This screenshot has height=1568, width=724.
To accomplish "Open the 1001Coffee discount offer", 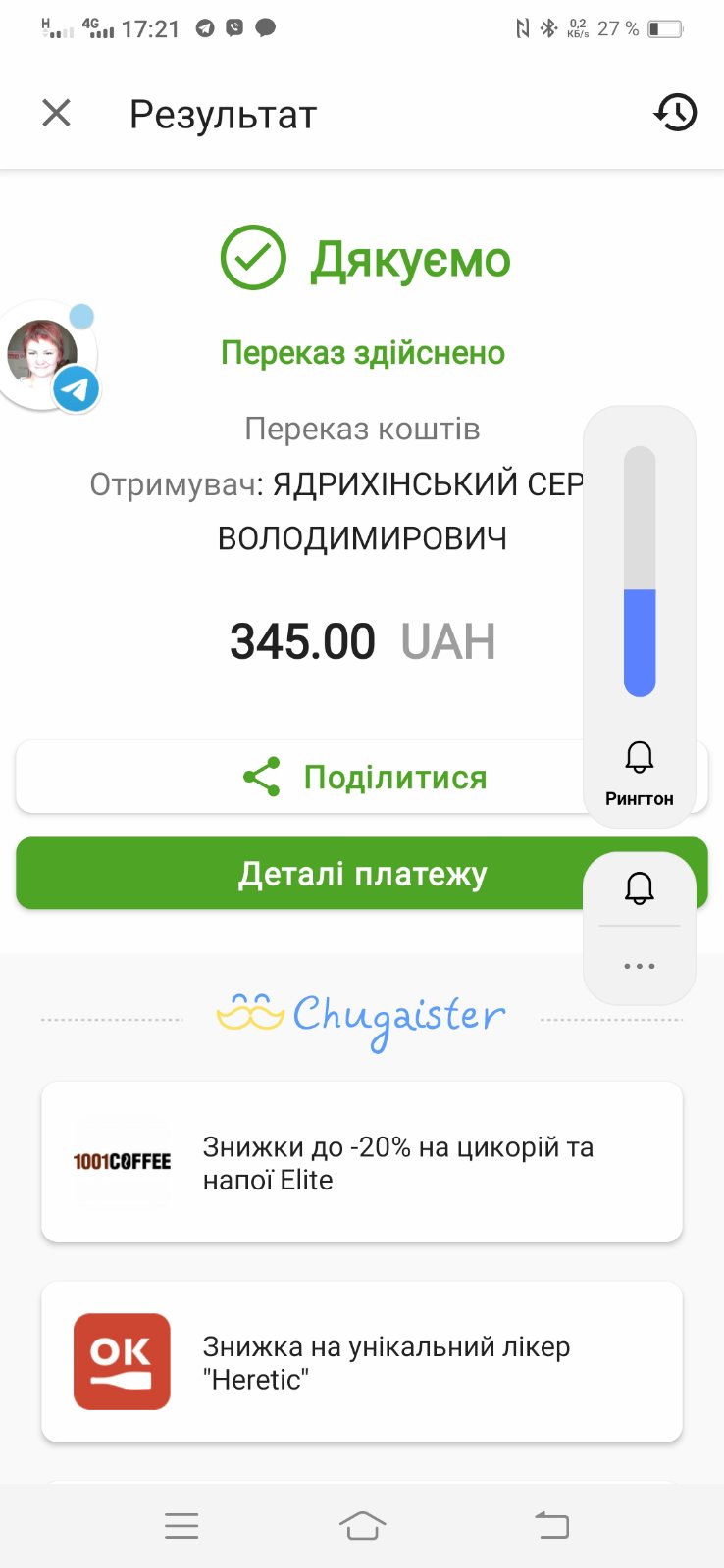I will coord(361,1162).
